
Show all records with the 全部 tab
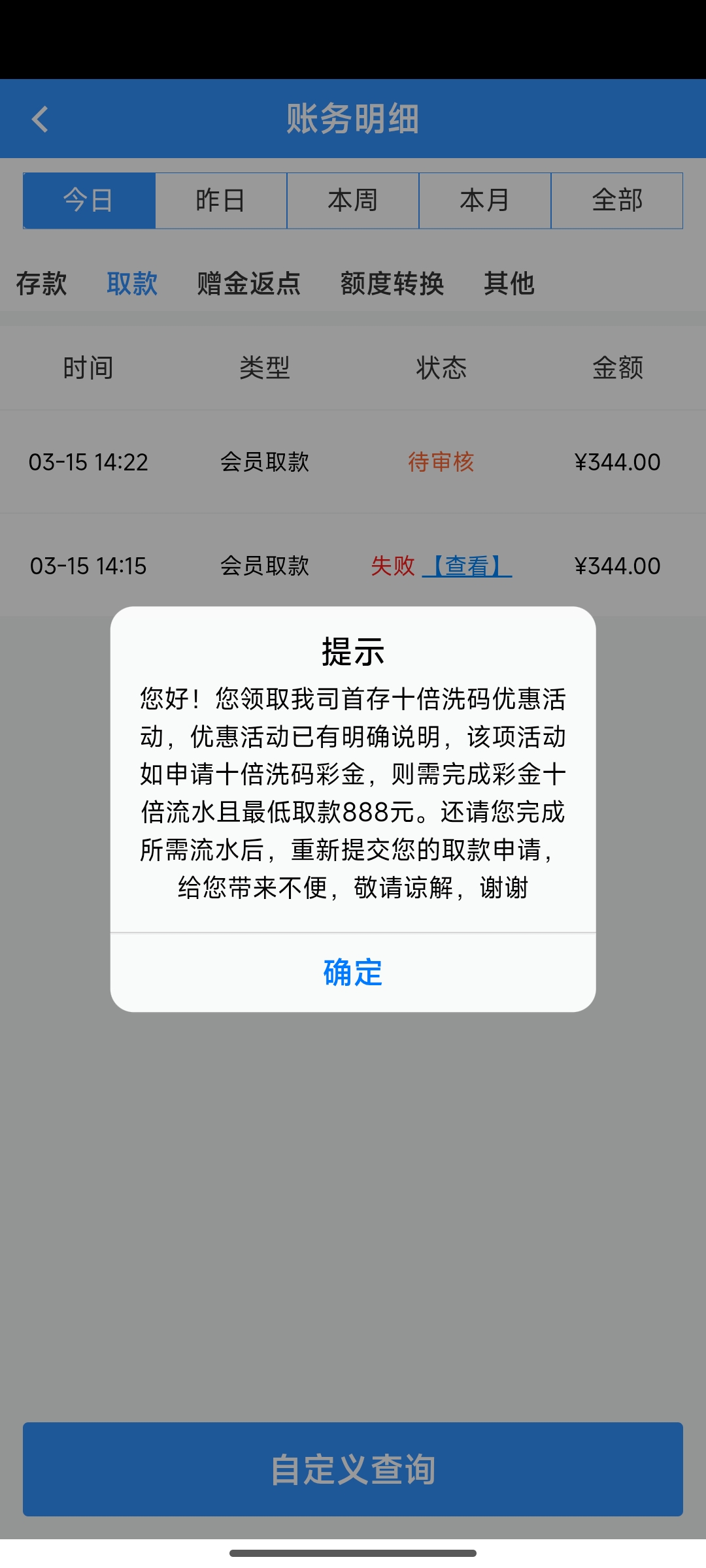click(x=617, y=201)
